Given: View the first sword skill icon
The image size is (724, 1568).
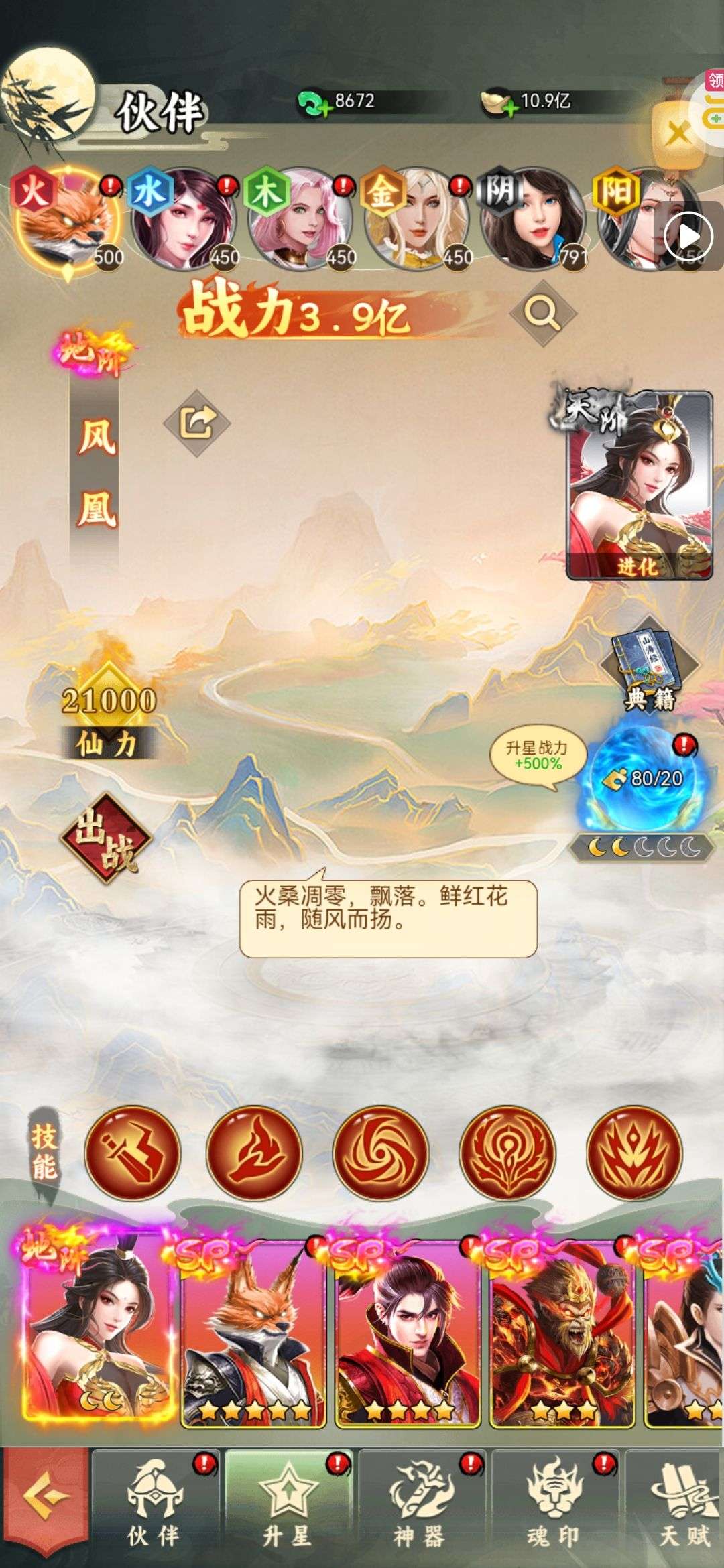Looking at the screenshot, I should (x=132, y=1153).
